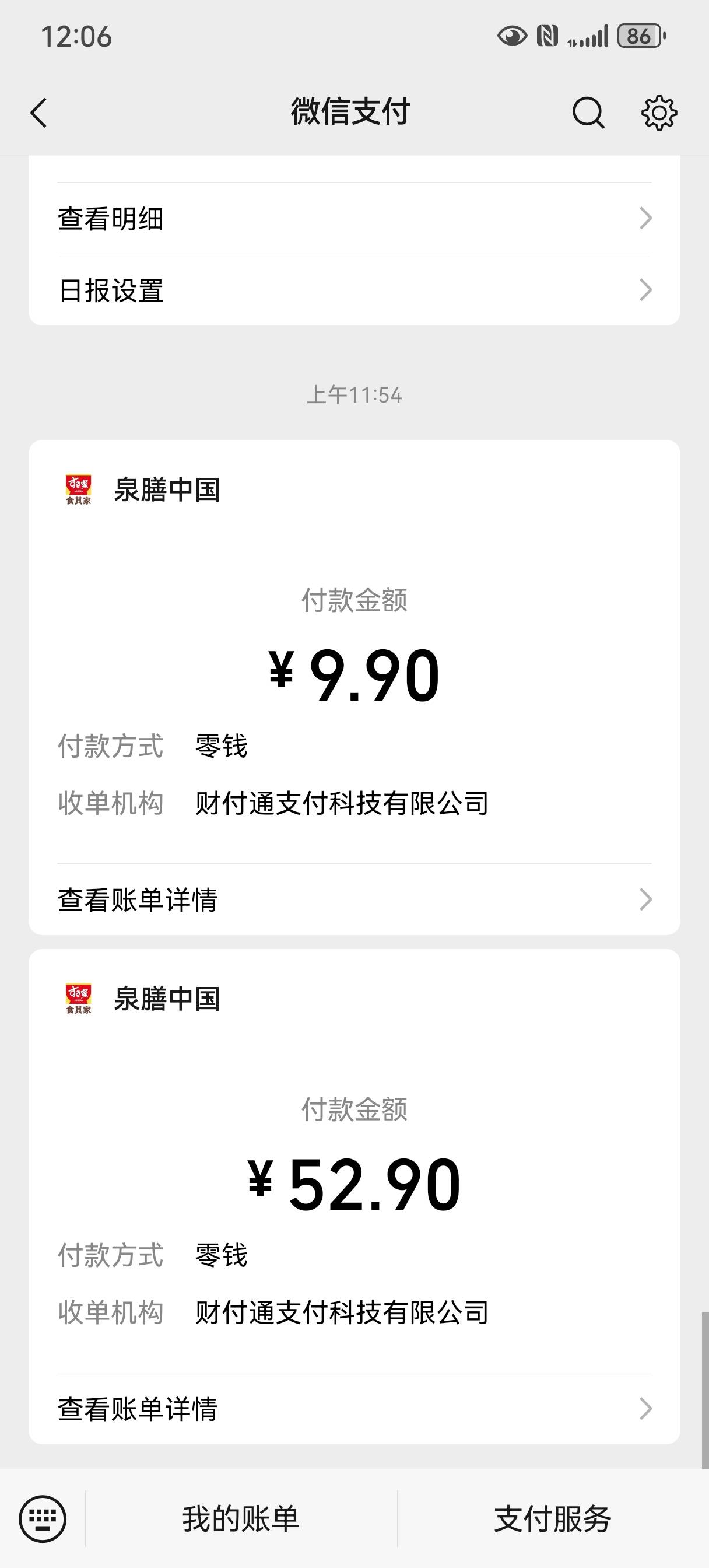The width and height of the screenshot is (709, 1568).
Task: Switch to keyboard input icon
Action: 43,1518
